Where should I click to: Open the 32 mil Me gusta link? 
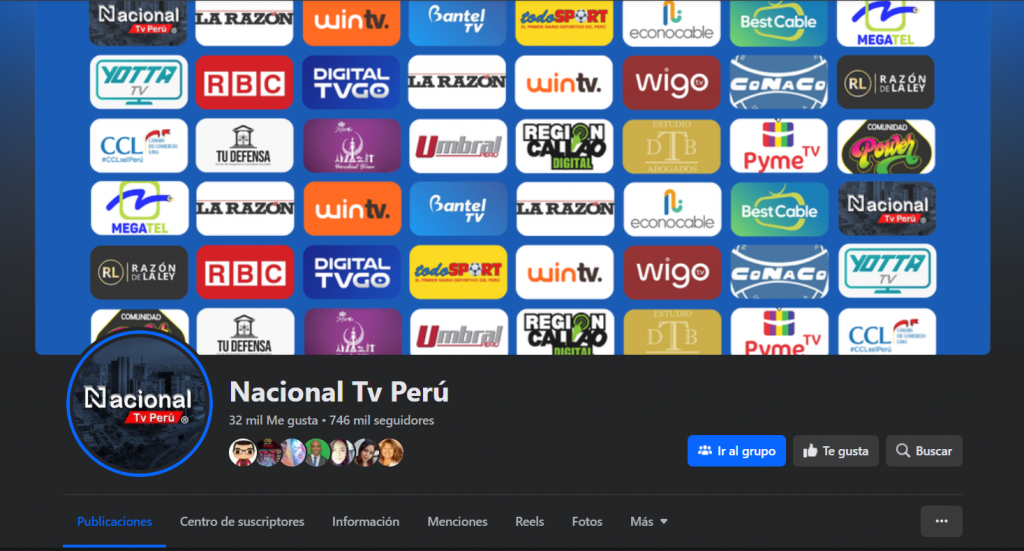point(273,421)
